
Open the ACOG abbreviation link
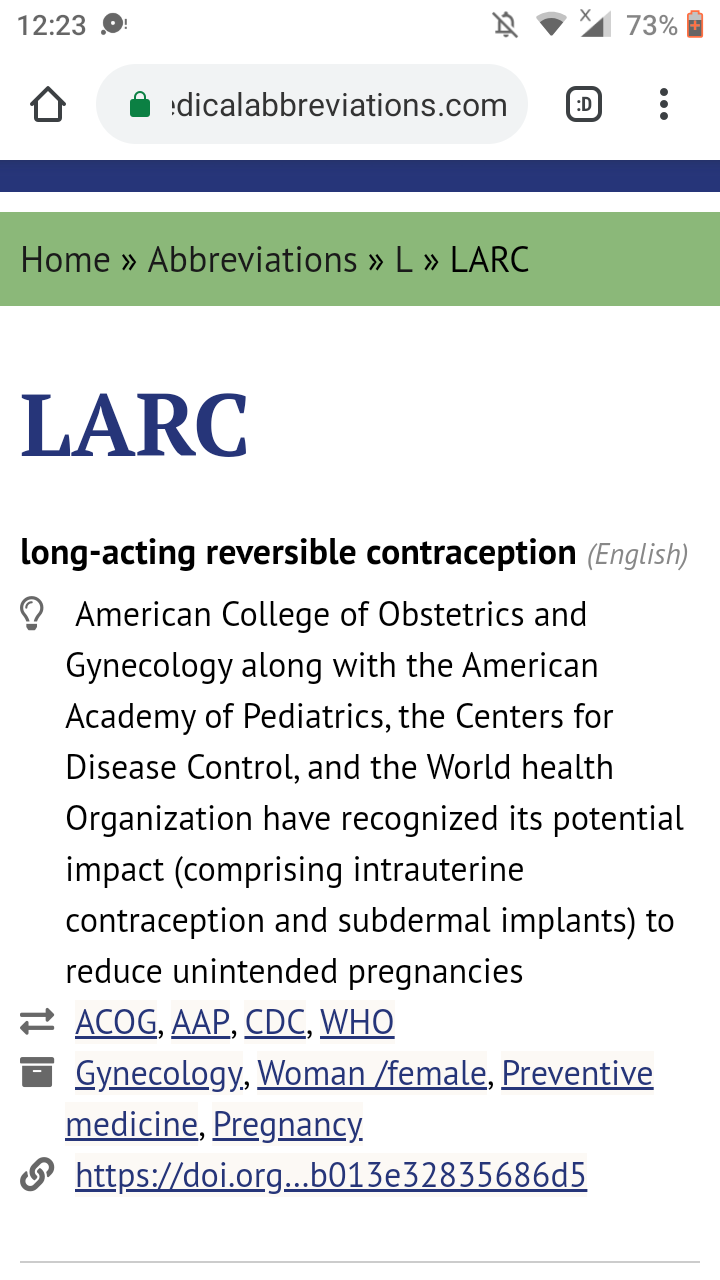[116, 1022]
